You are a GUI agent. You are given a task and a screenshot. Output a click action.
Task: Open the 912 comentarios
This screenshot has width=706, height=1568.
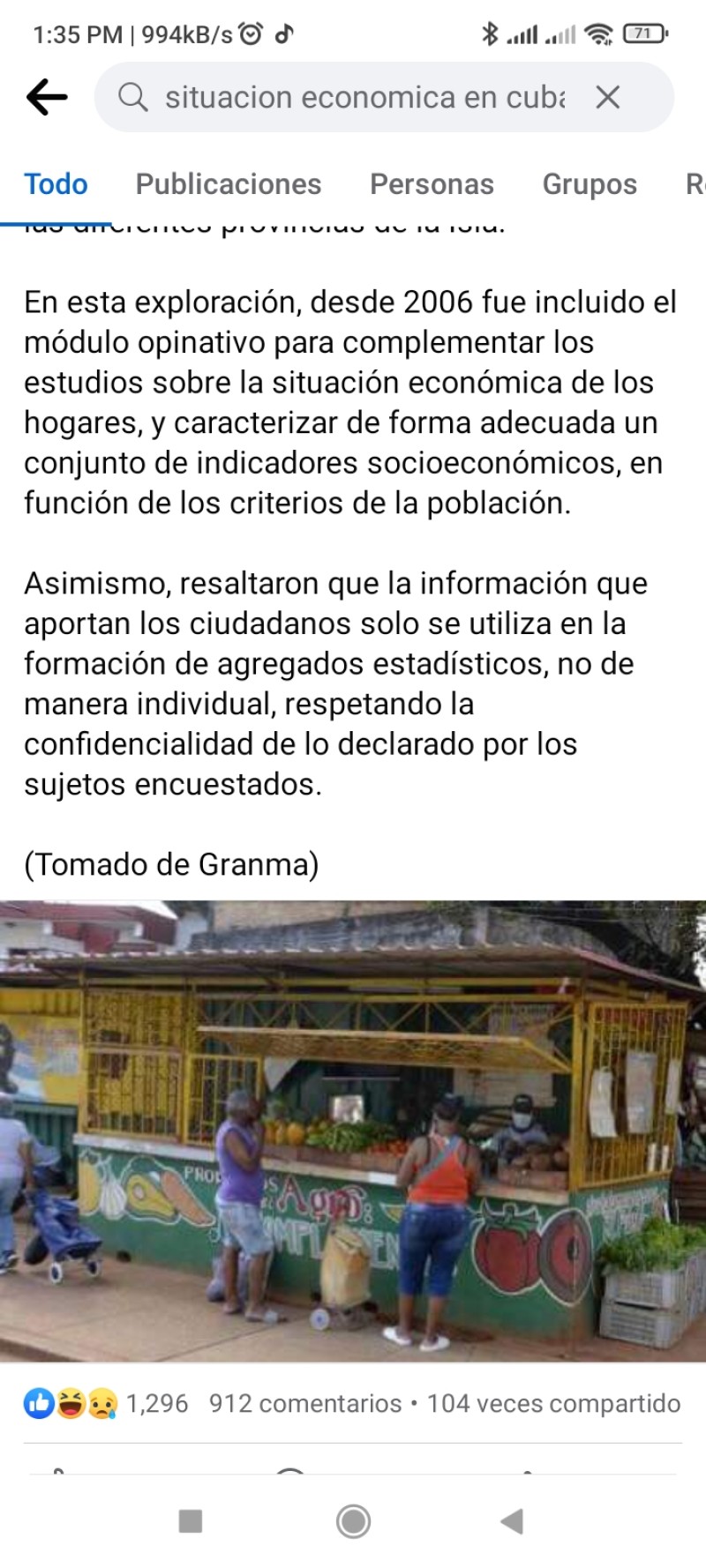coord(304,1403)
